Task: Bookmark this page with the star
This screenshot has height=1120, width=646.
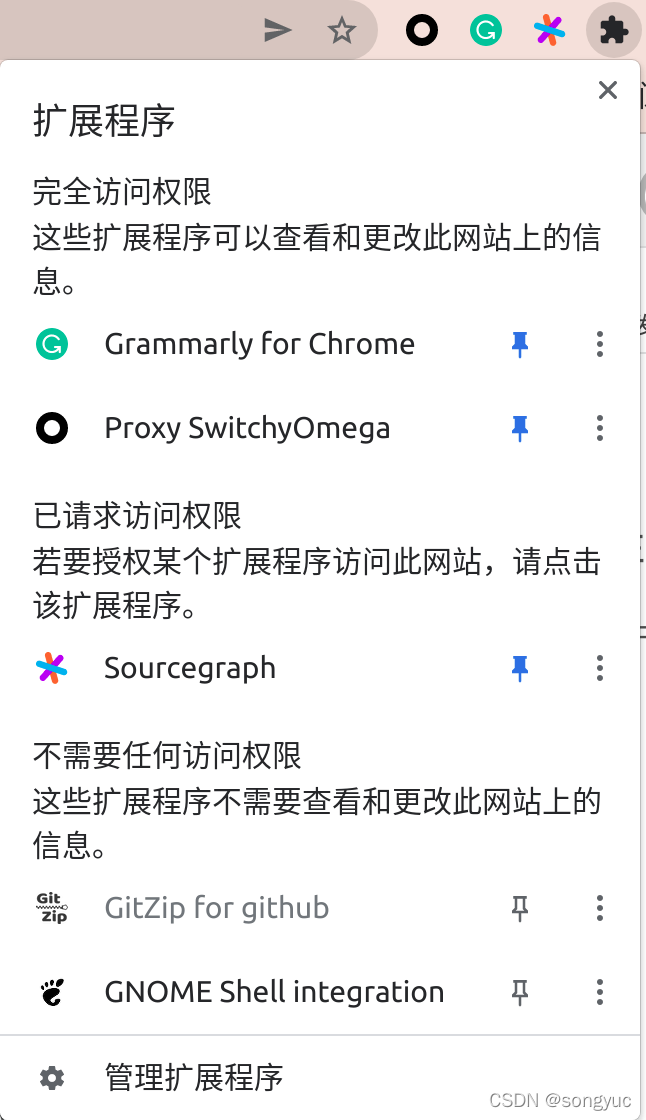Action: point(342,31)
